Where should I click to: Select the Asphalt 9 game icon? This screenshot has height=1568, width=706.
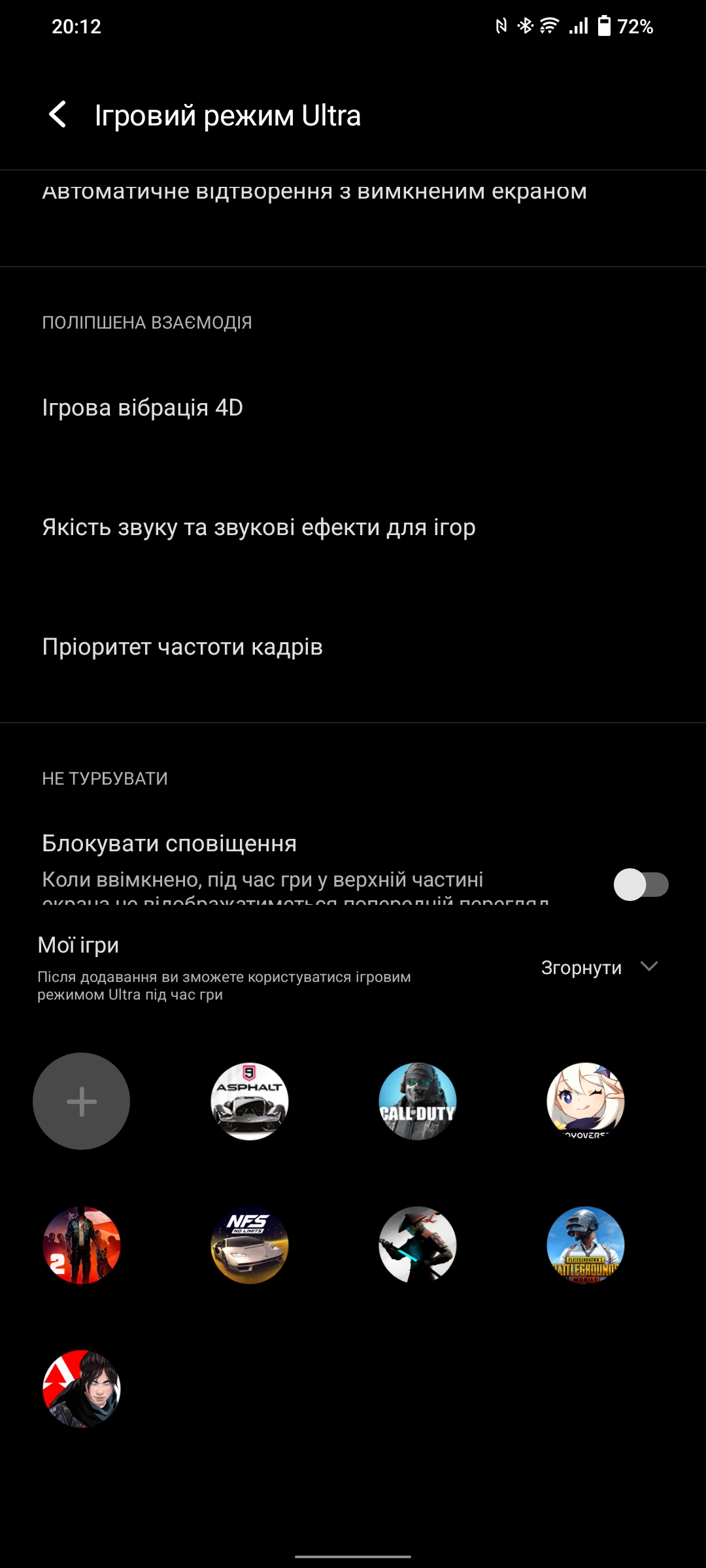pyautogui.click(x=250, y=1102)
